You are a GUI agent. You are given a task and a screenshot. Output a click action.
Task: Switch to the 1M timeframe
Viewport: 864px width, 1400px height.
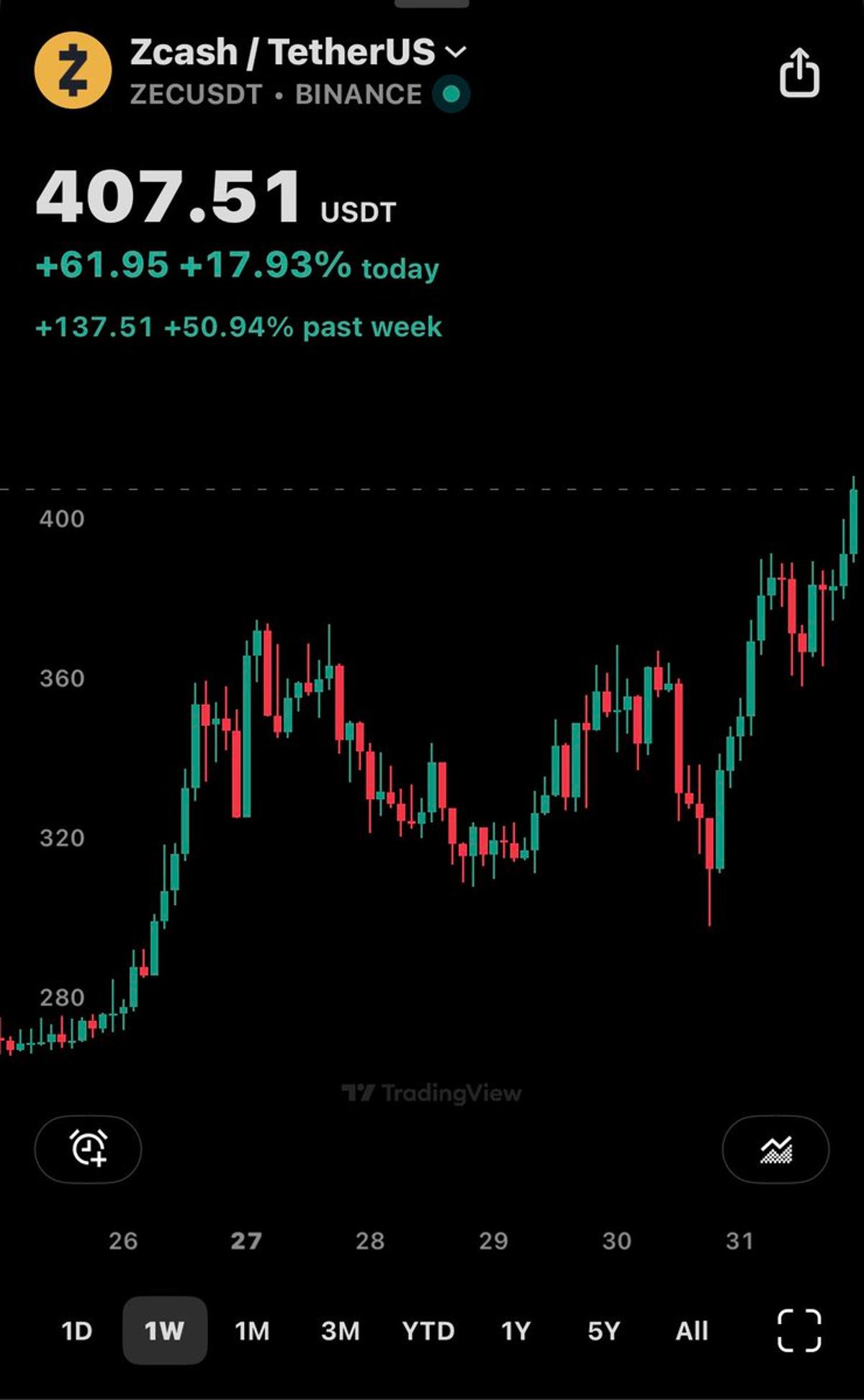(251, 1332)
